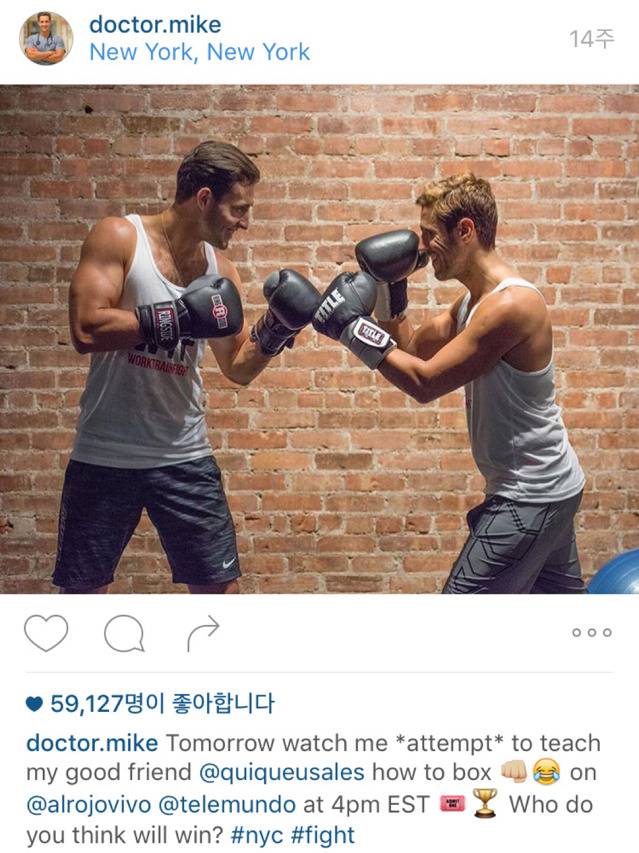The width and height of the screenshot is (639, 853).
Task: Tap doctor.mike in the caption
Action: tap(91, 743)
